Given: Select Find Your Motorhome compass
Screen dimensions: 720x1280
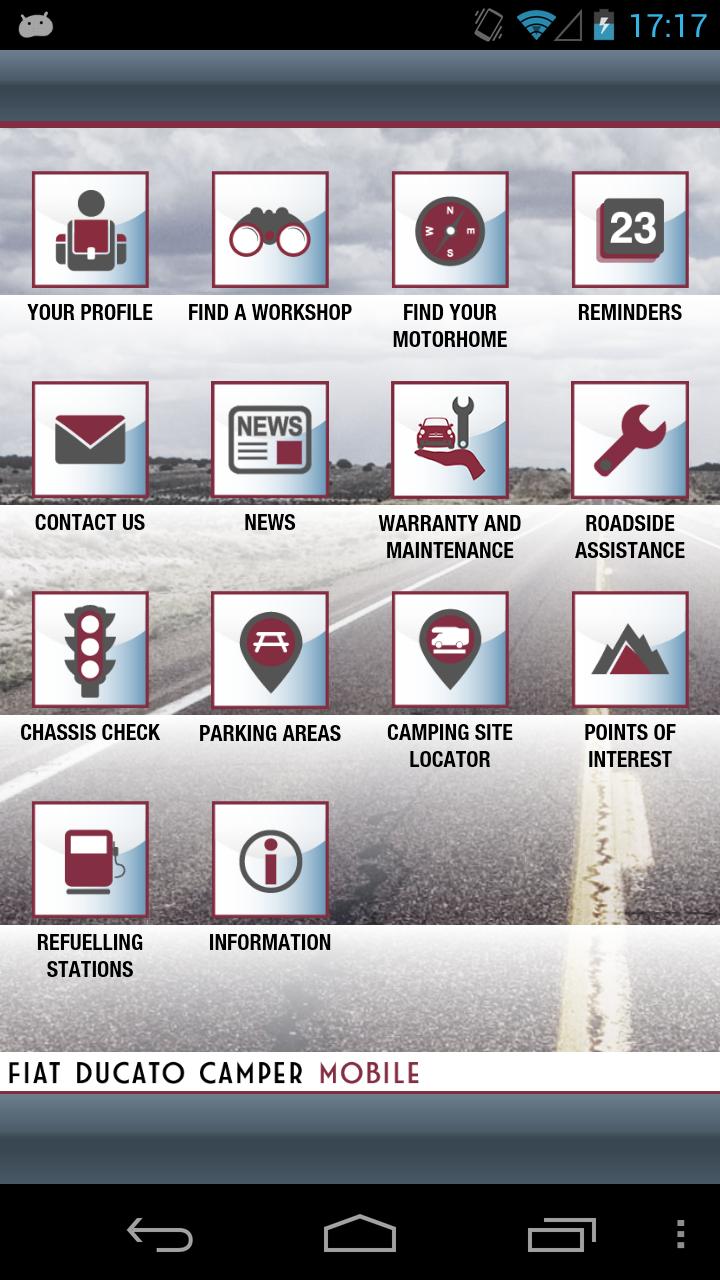Looking at the screenshot, I should click(x=450, y=230).
